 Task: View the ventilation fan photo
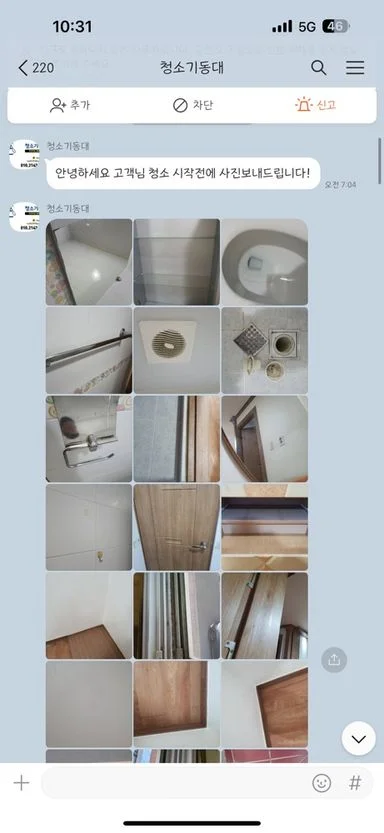click(176, 350)
